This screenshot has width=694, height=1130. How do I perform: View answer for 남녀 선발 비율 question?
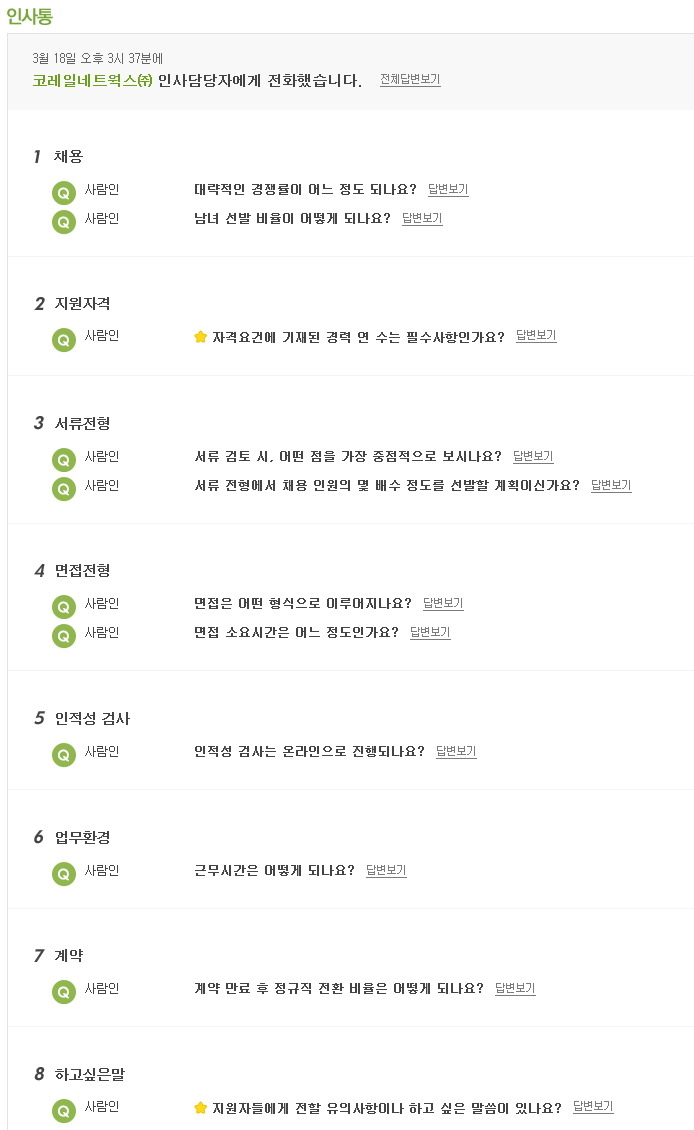click(x=422, y=218)
